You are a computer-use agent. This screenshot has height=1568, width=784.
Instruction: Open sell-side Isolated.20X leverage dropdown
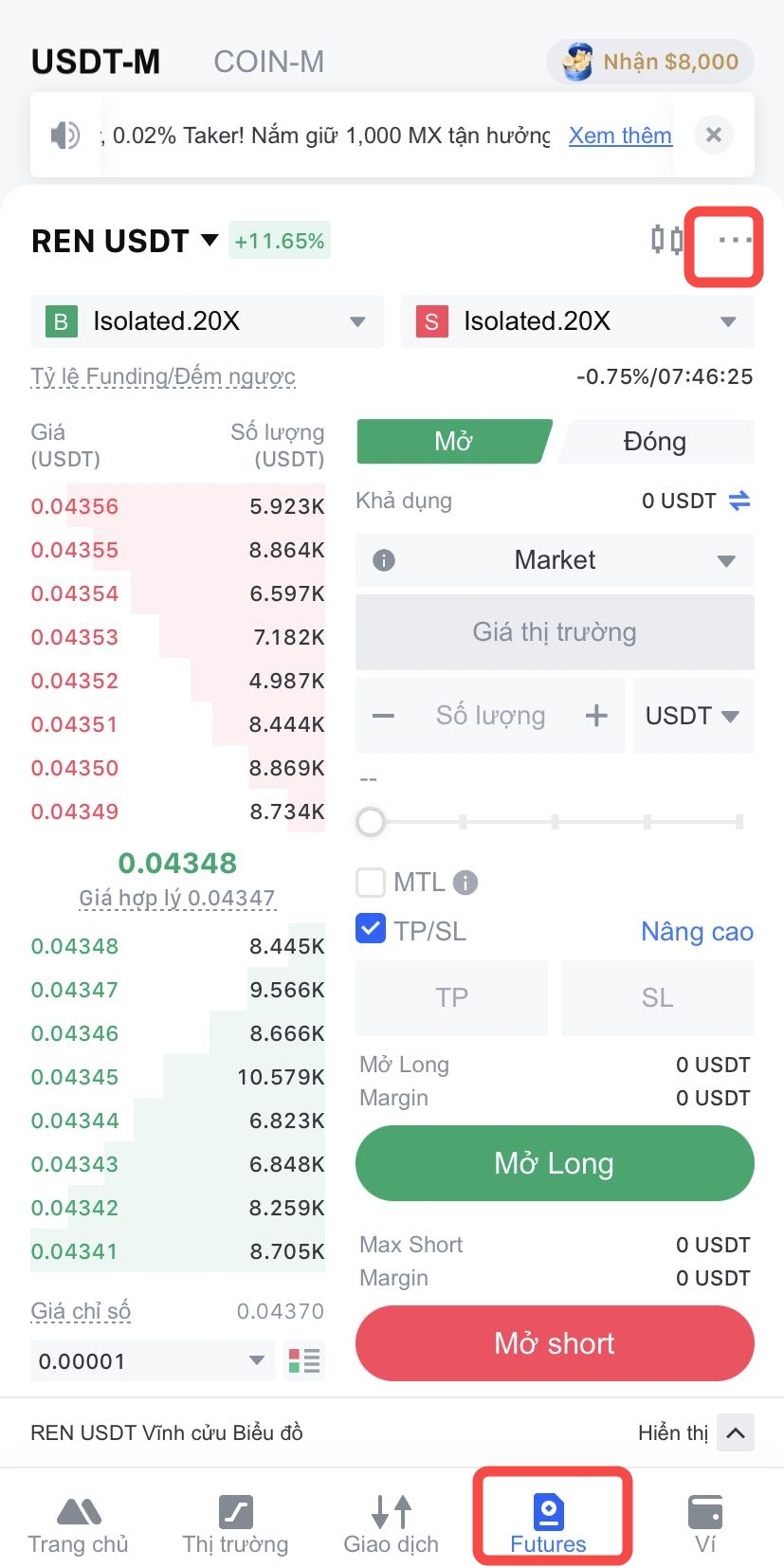click(577, 321)
